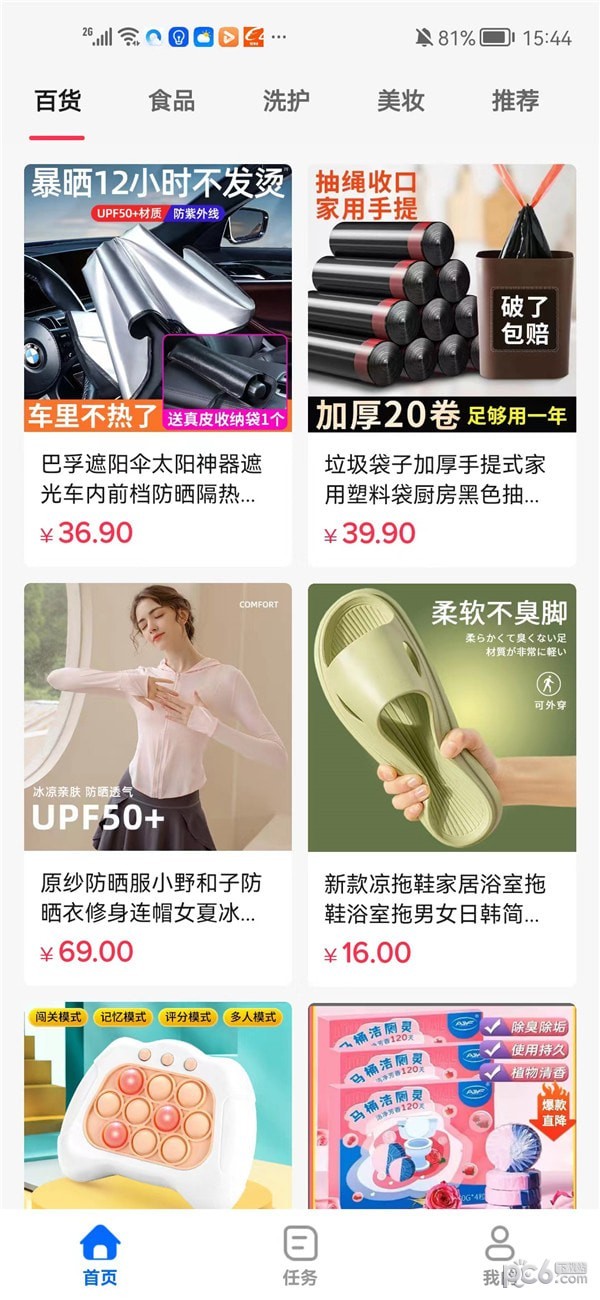Switch to the 食品 tab
Screen dimensions: 600x1300
tap(171, 101)
